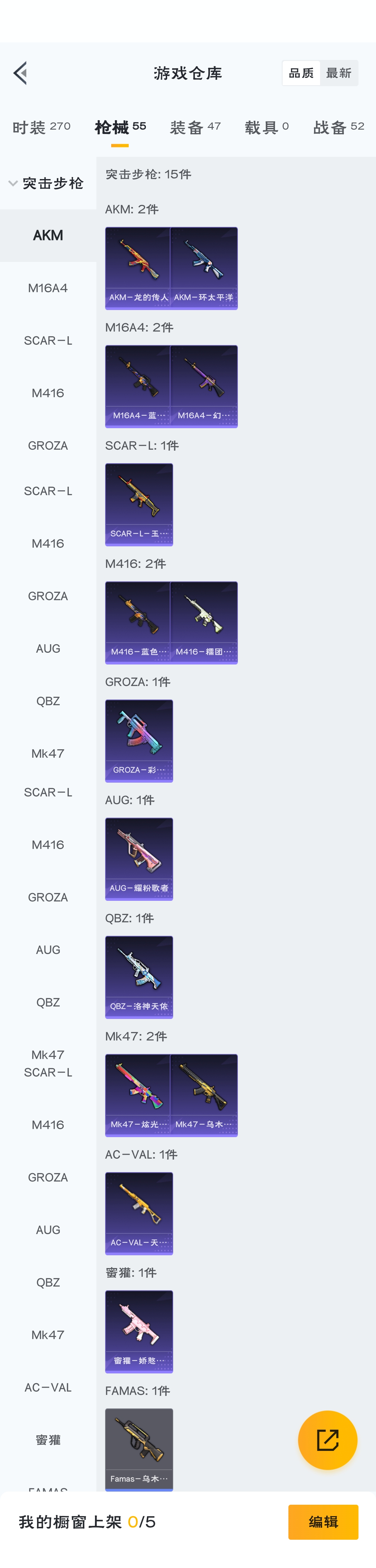Tap the 编辑 button
Image resolution: width=376 pixels, height=1568 pixels.
pos(323,1522)
